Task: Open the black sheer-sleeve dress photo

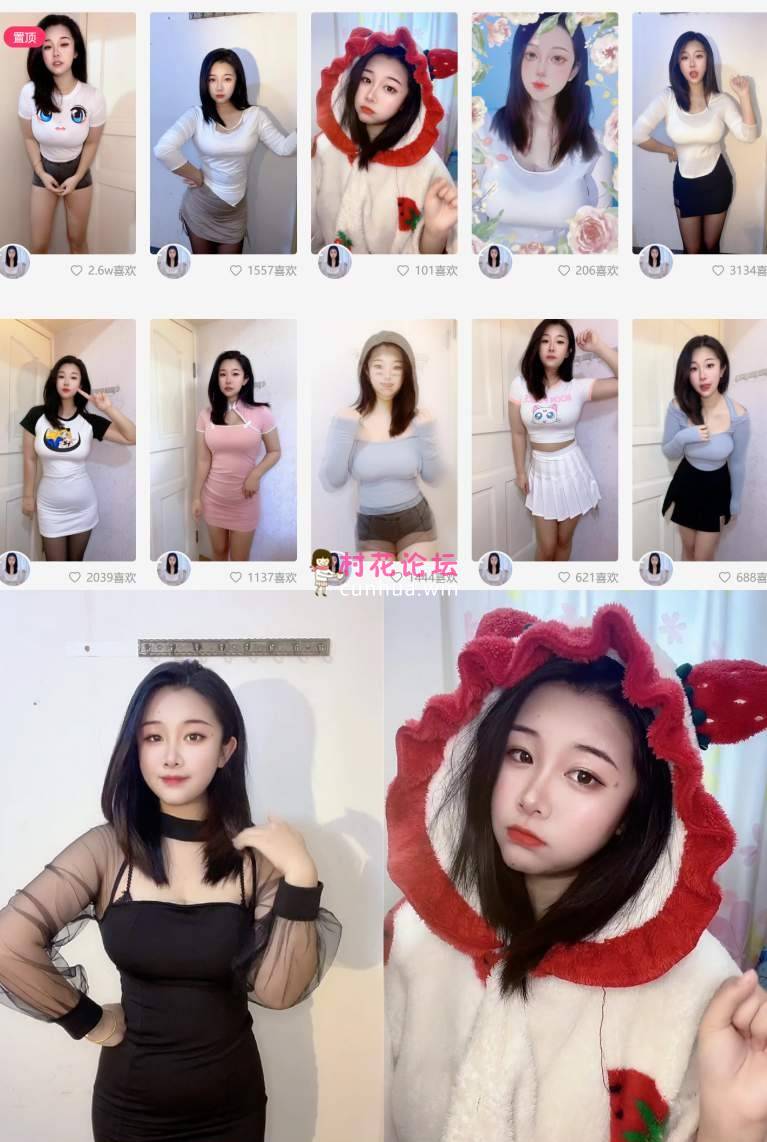Action: (190, 870)
